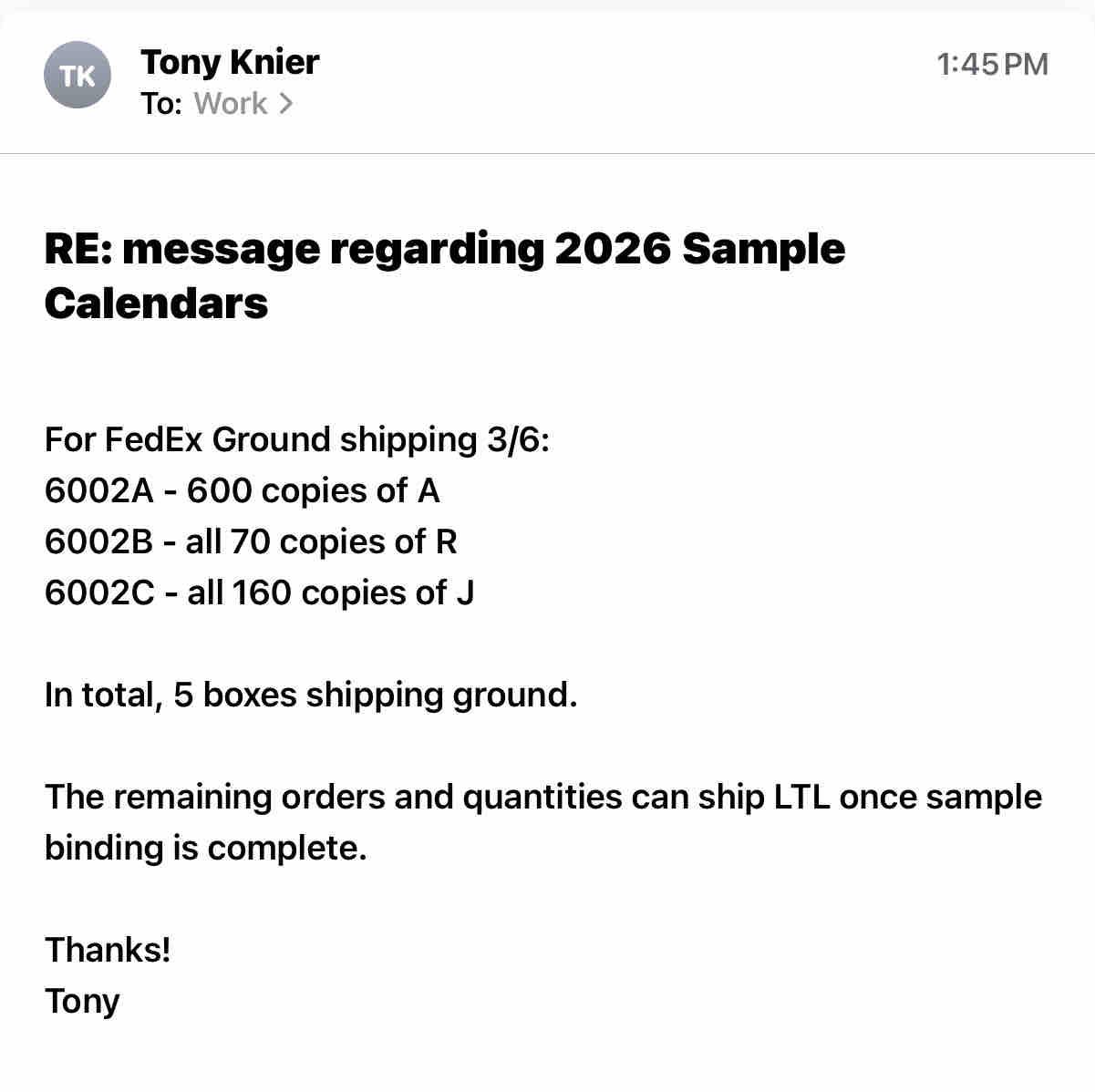Tap the TK contact avatar
1095x1092 pixels.
tap(77, 76)
